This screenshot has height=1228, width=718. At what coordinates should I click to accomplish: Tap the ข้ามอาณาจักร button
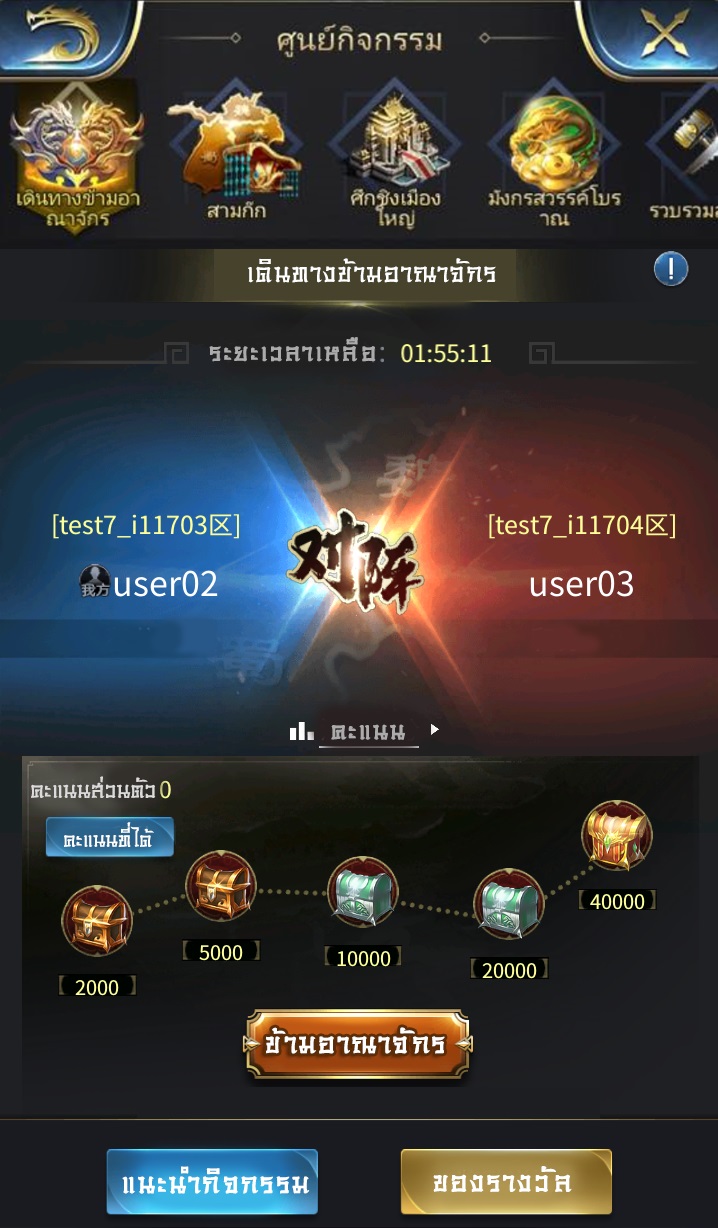[357, 1044]
